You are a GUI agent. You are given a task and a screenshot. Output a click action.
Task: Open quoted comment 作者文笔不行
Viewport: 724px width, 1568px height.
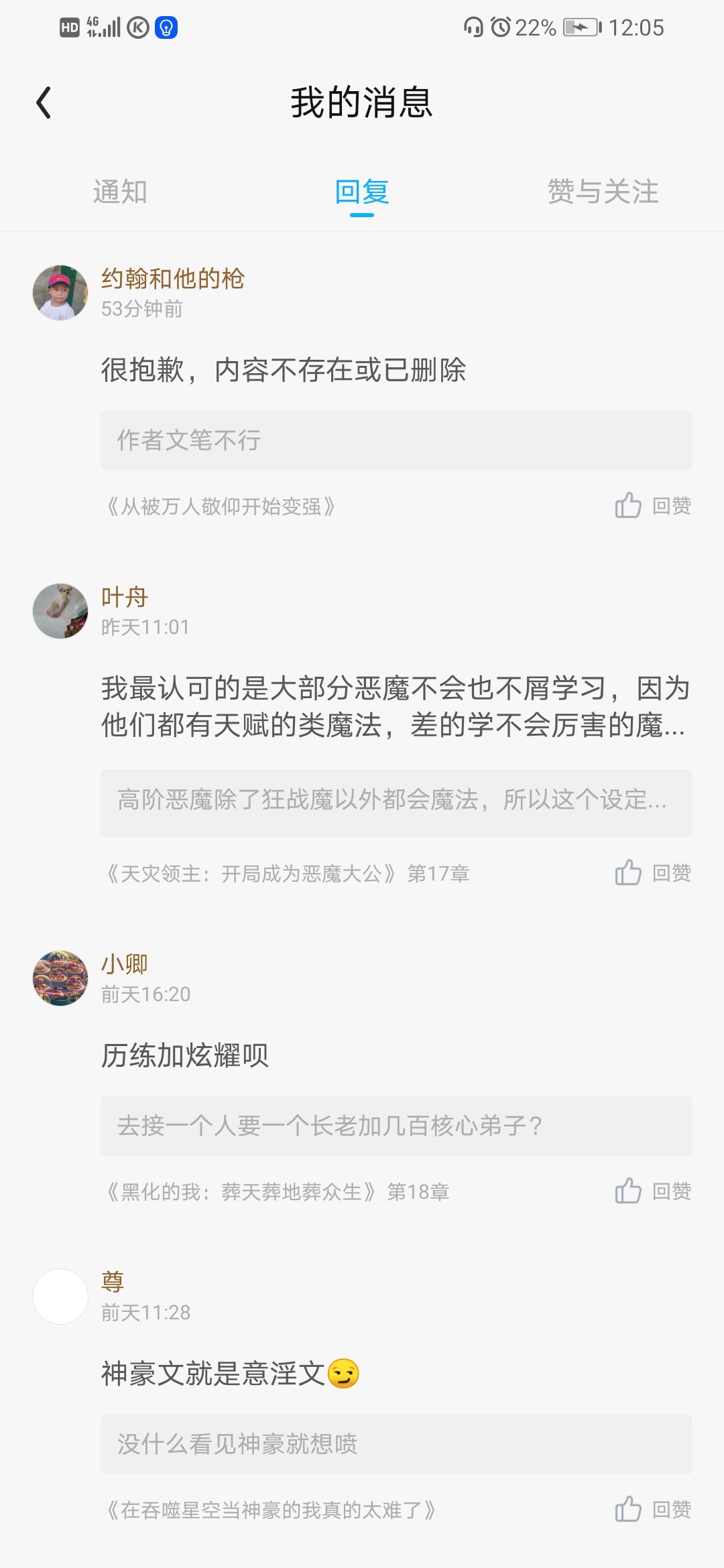click(396, 440)
